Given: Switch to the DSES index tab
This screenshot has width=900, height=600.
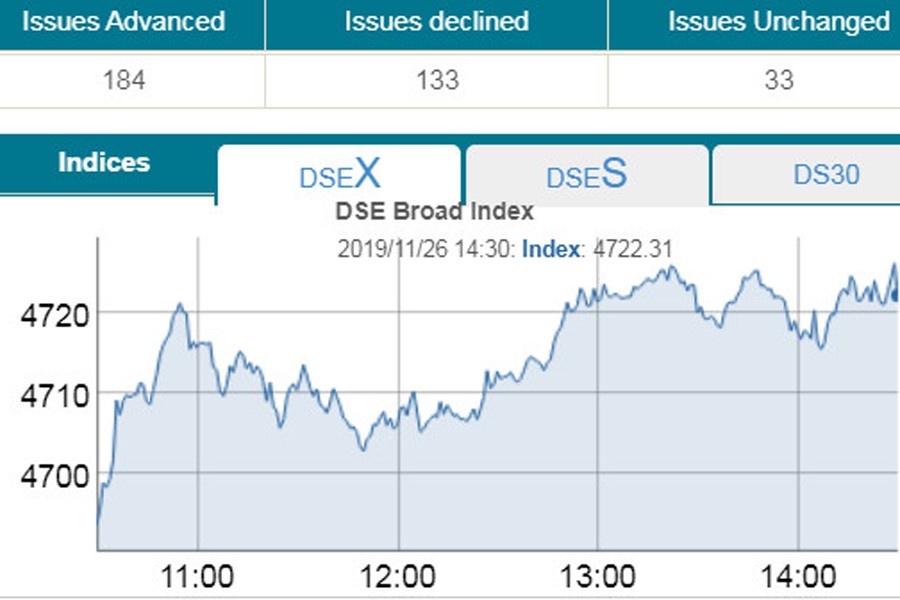Looking at the screenshot, I should tap(587, 175).
